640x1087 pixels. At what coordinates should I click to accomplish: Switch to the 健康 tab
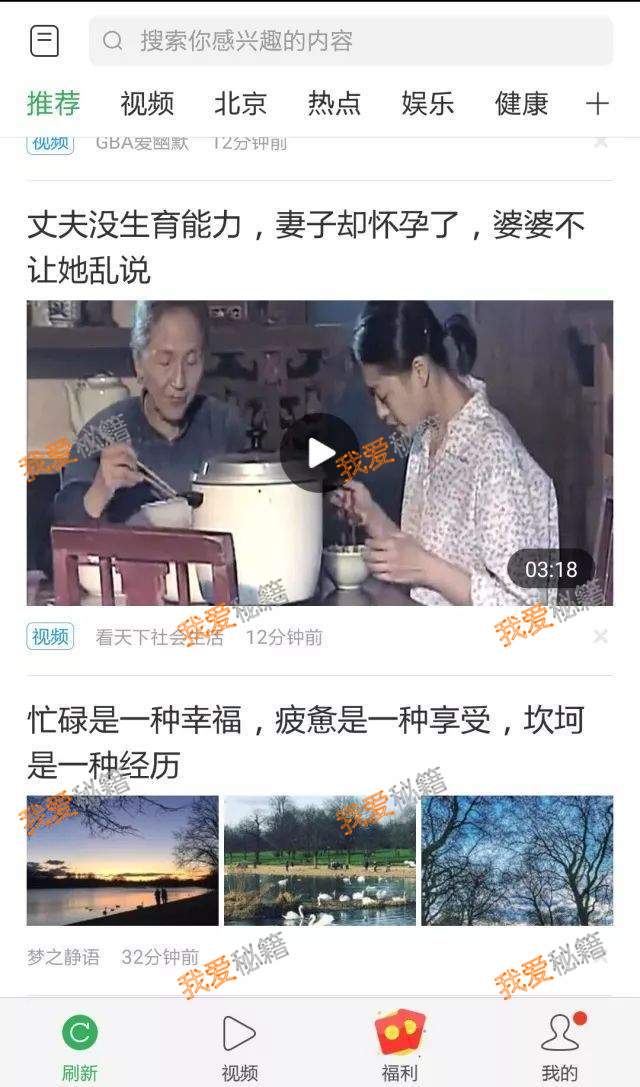[521, 103]
